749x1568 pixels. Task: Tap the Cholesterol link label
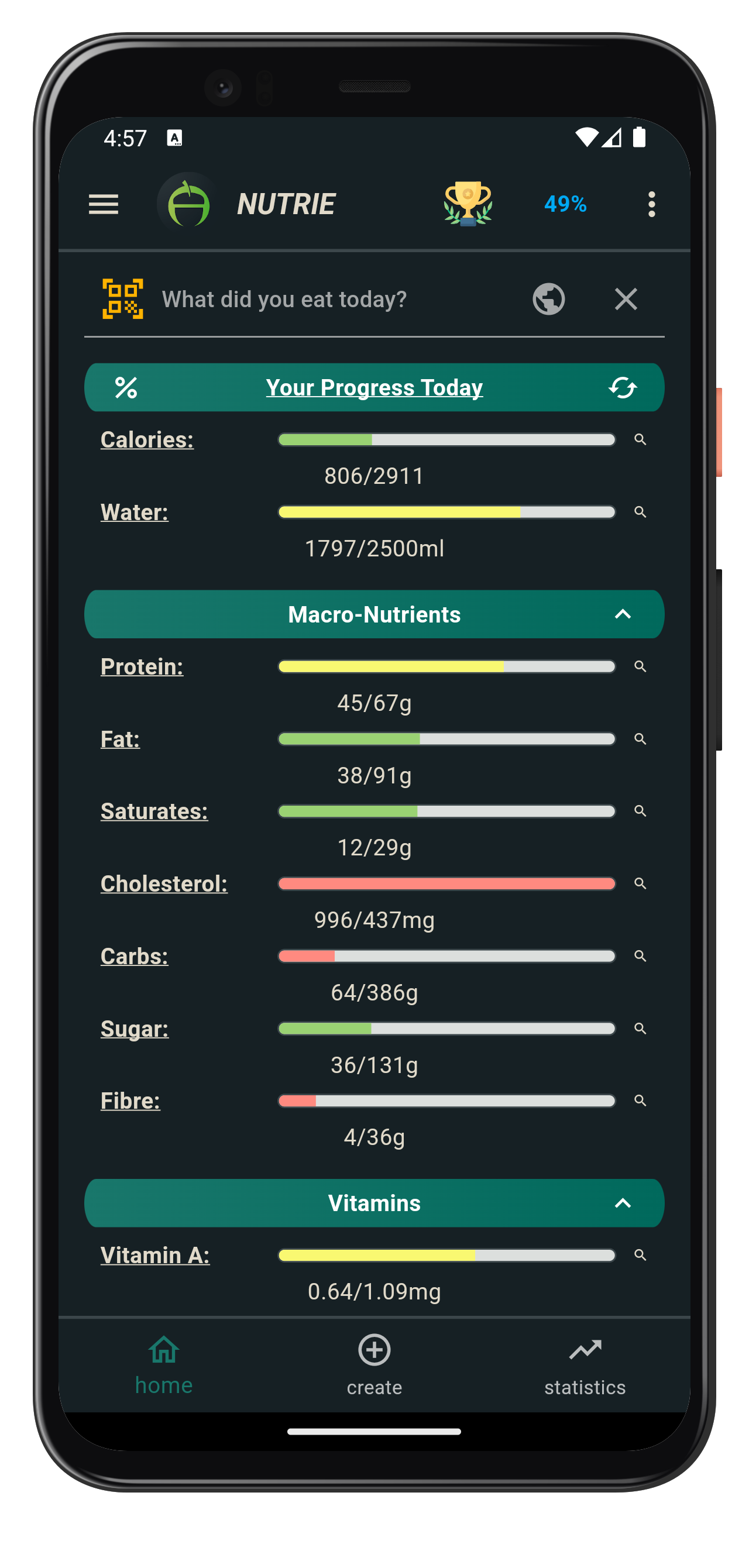[164, 883]
